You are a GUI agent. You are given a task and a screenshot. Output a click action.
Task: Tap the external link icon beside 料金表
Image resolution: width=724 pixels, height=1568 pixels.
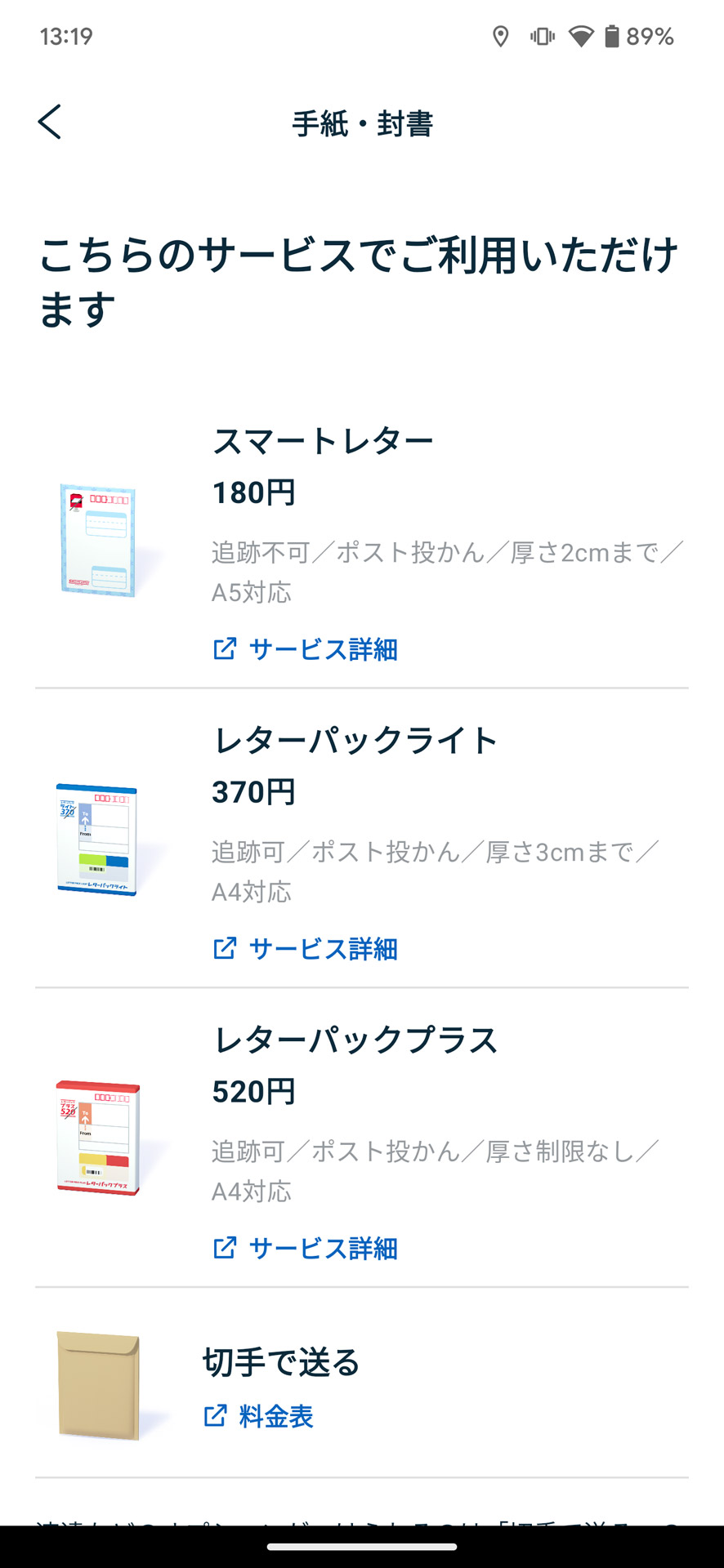click(x=214, y=1417)
